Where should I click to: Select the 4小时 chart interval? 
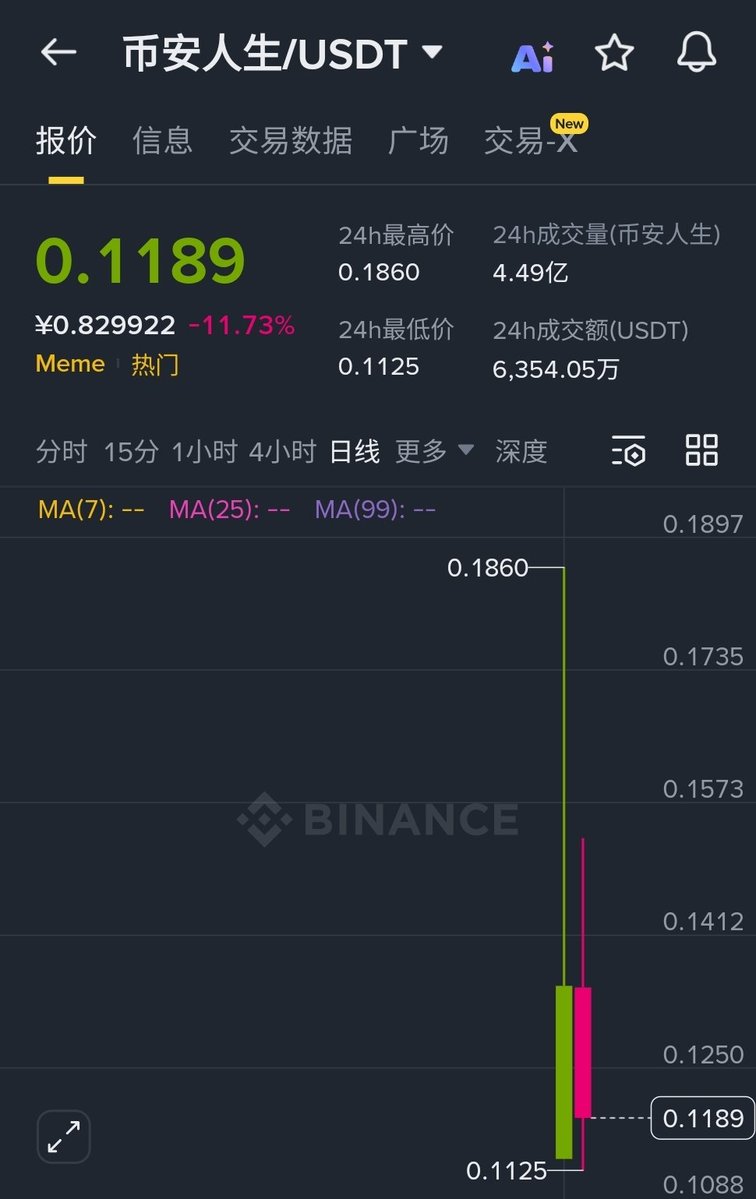click(282, 451)
